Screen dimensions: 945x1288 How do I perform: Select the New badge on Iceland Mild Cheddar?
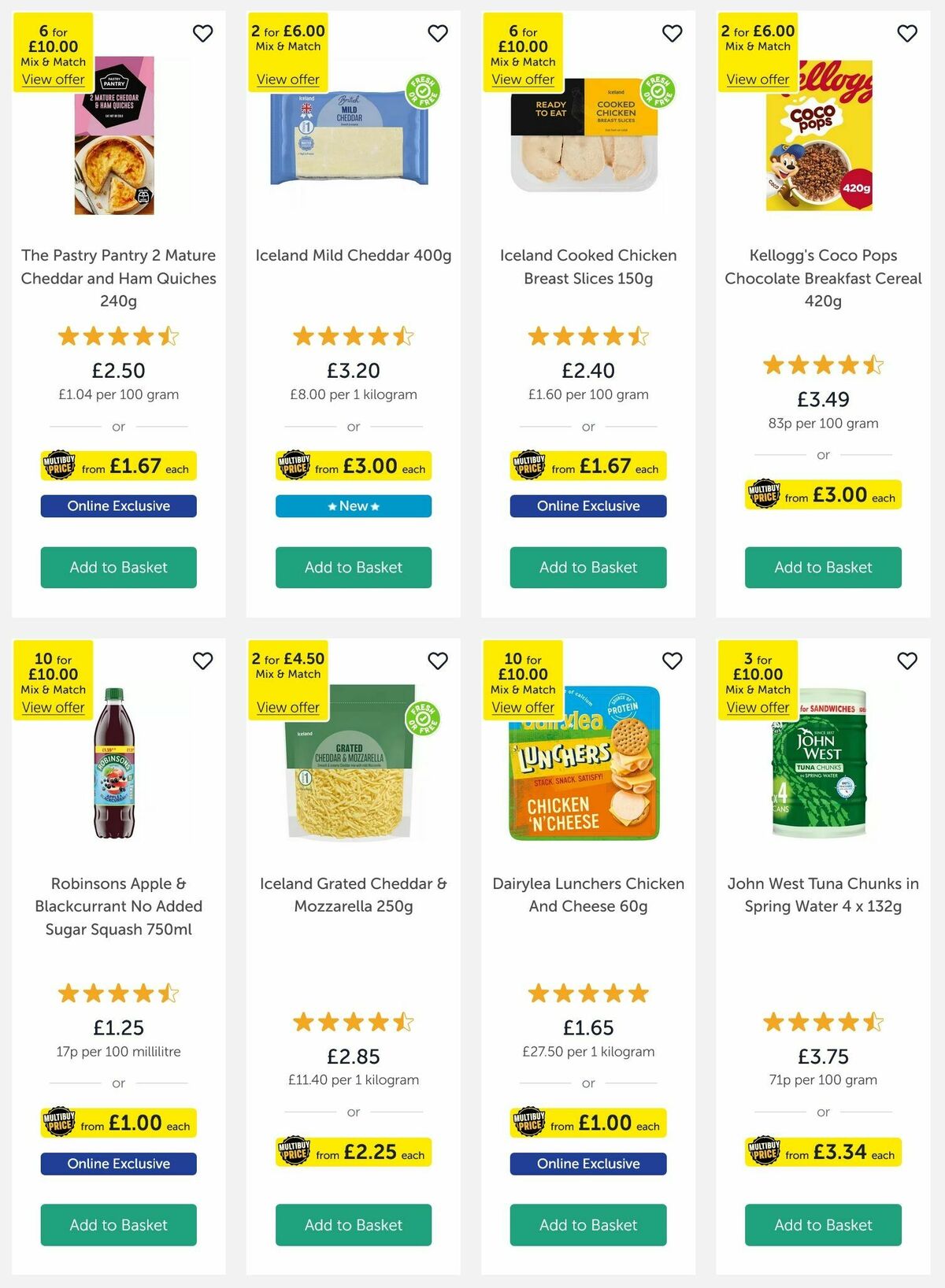353,506
